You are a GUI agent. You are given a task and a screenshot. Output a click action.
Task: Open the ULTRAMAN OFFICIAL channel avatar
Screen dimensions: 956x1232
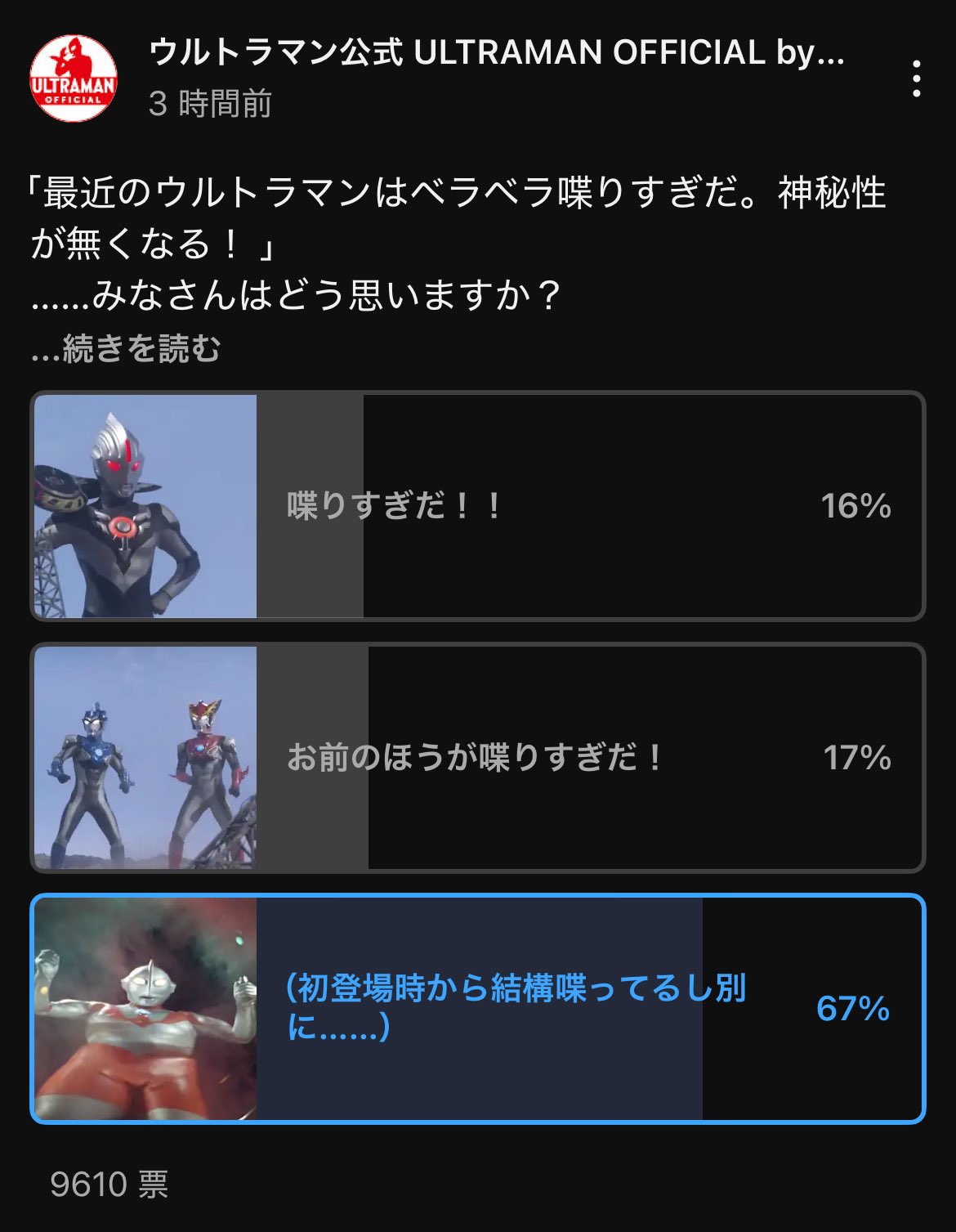[x=74, y=78]
